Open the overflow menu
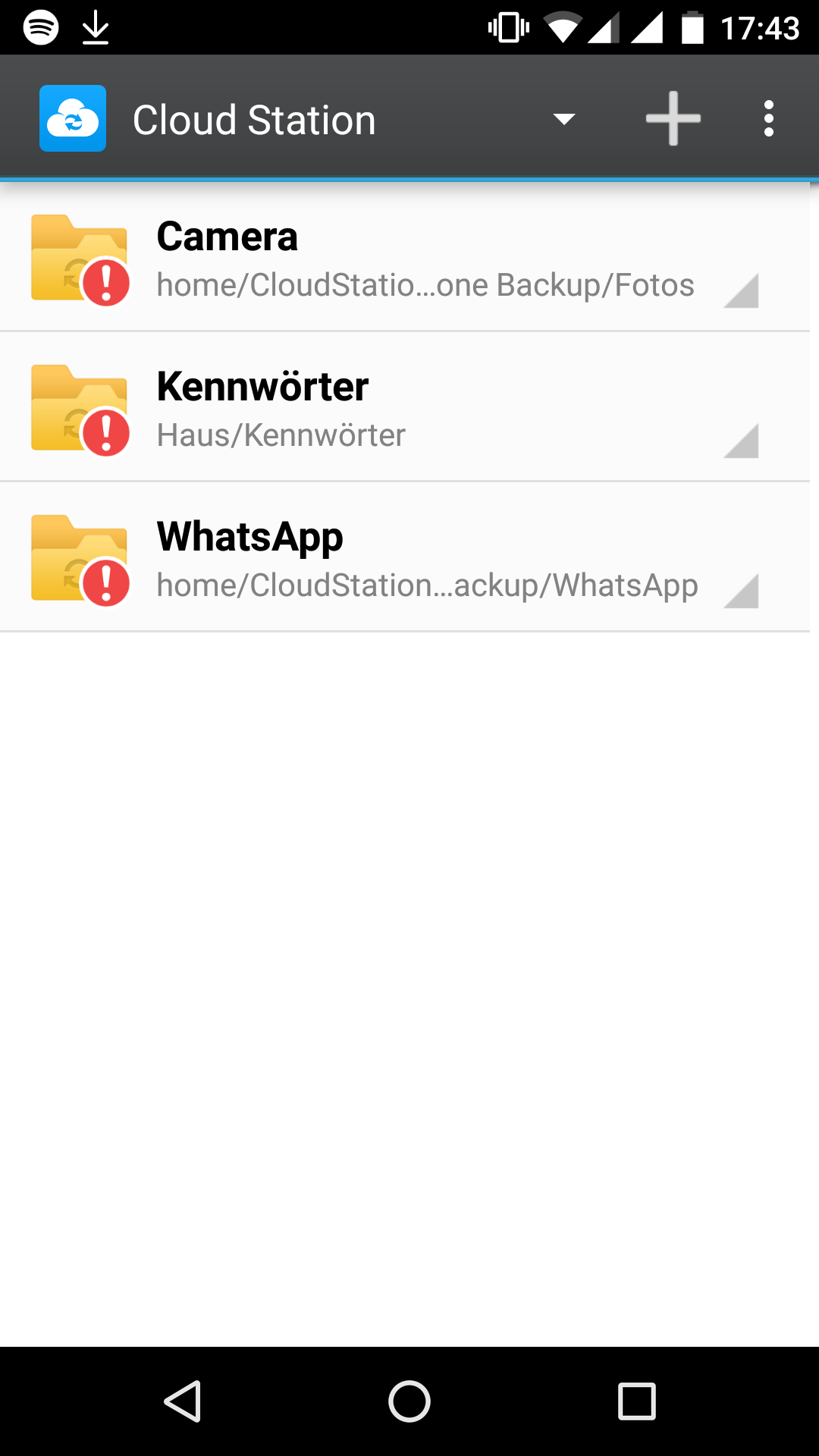 pos(768,118)
